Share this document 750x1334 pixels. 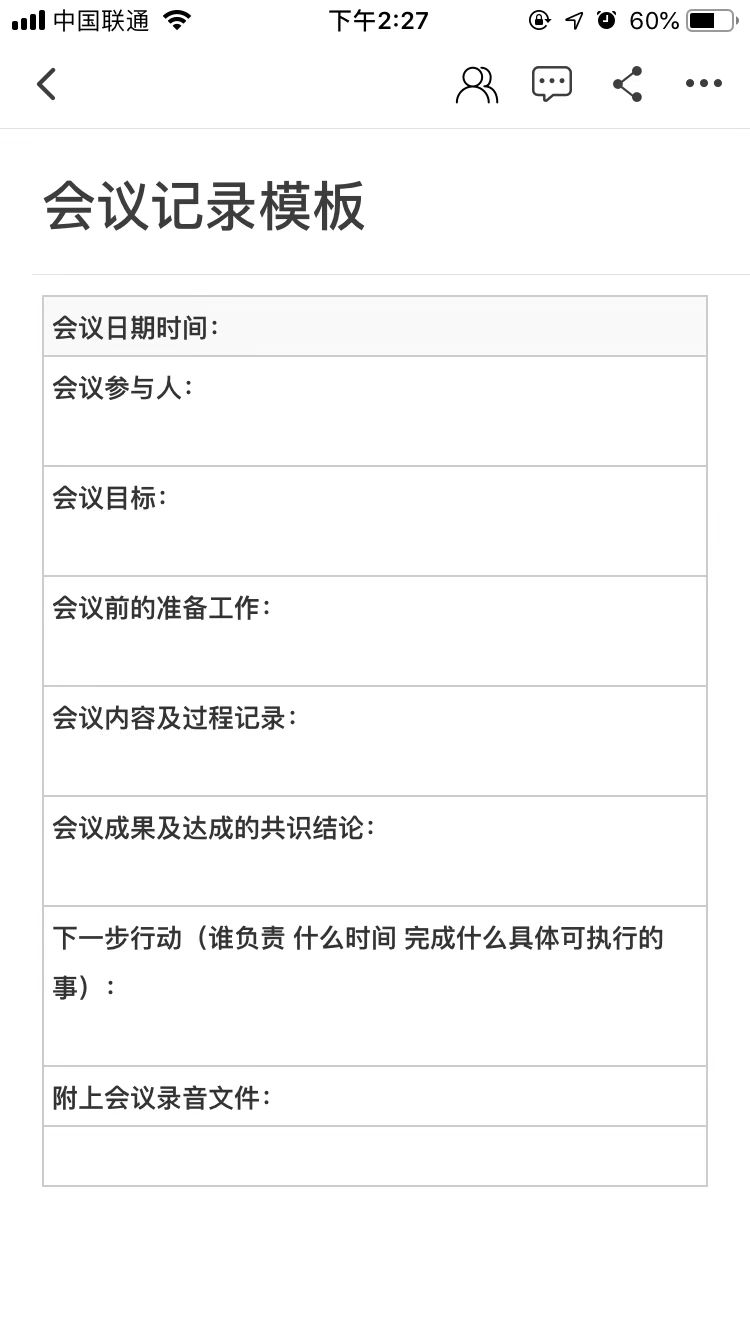(627, 84)
